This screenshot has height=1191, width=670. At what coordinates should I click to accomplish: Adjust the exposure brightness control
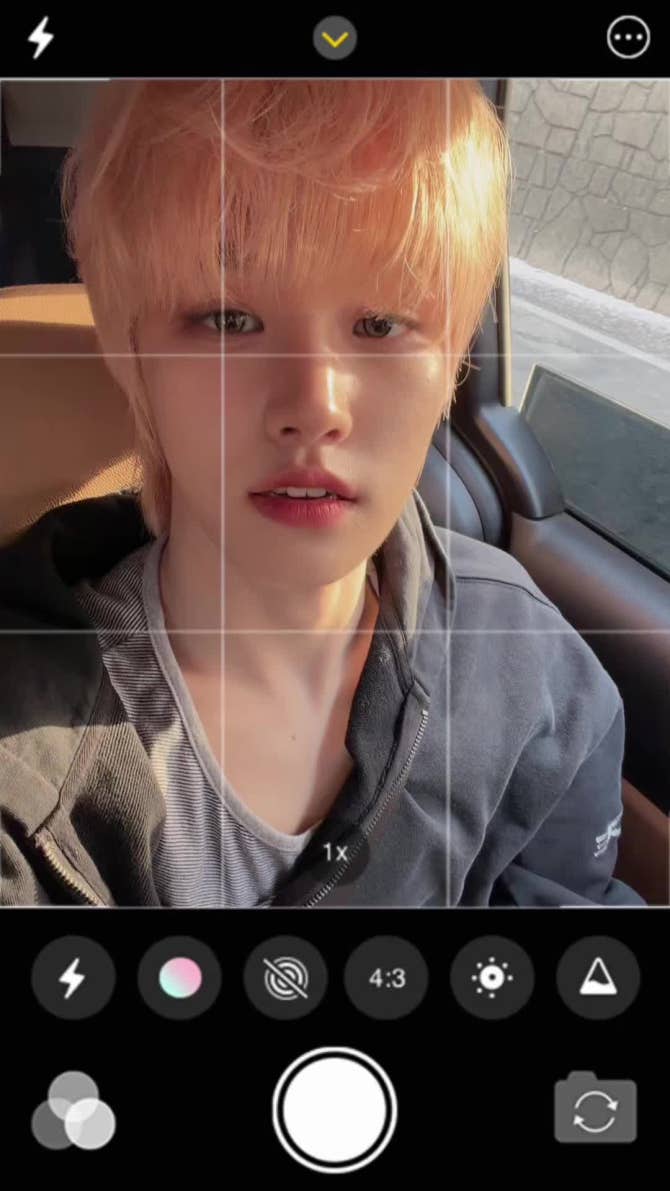coord(492,977)
